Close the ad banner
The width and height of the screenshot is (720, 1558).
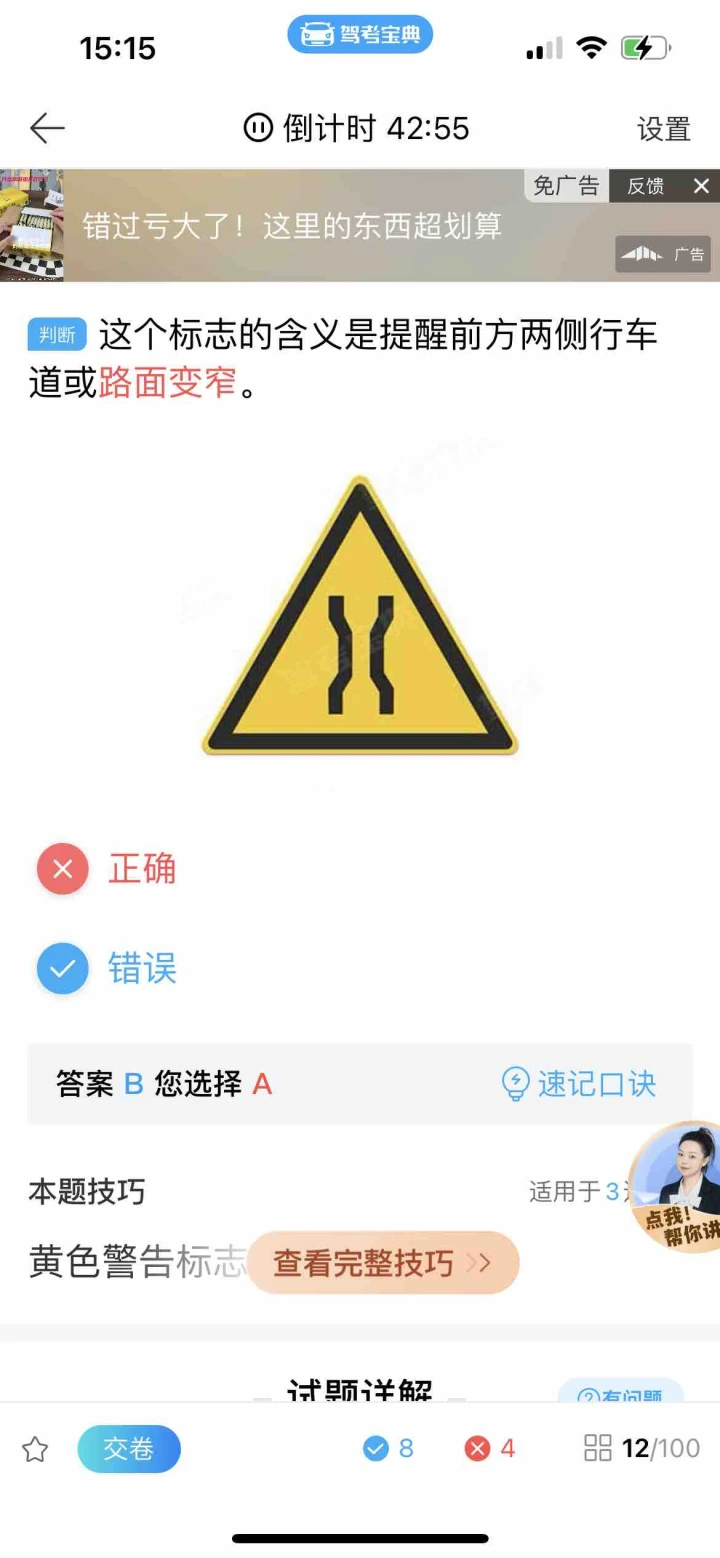pyautogui.click(x=701, y=186)
